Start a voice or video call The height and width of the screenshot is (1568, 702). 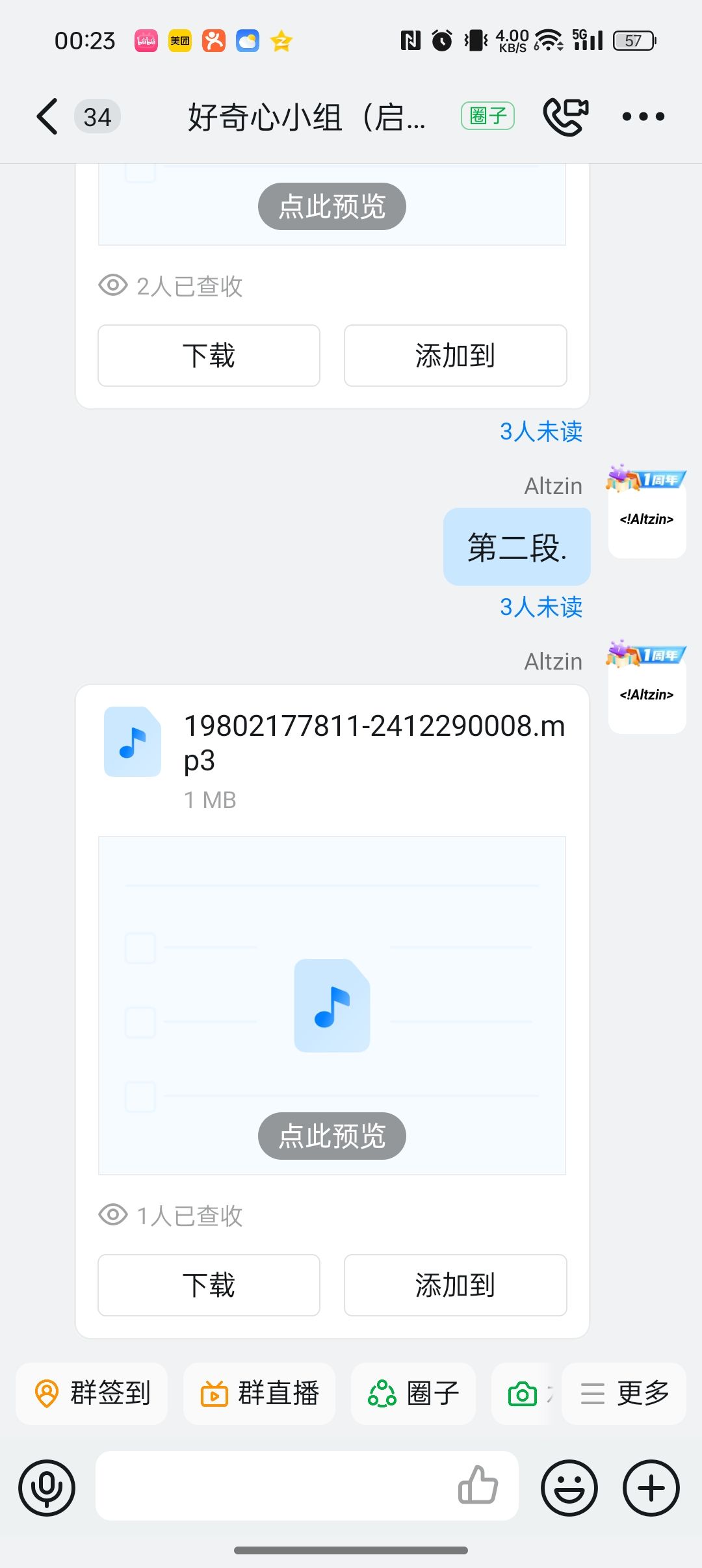(565, 117)
